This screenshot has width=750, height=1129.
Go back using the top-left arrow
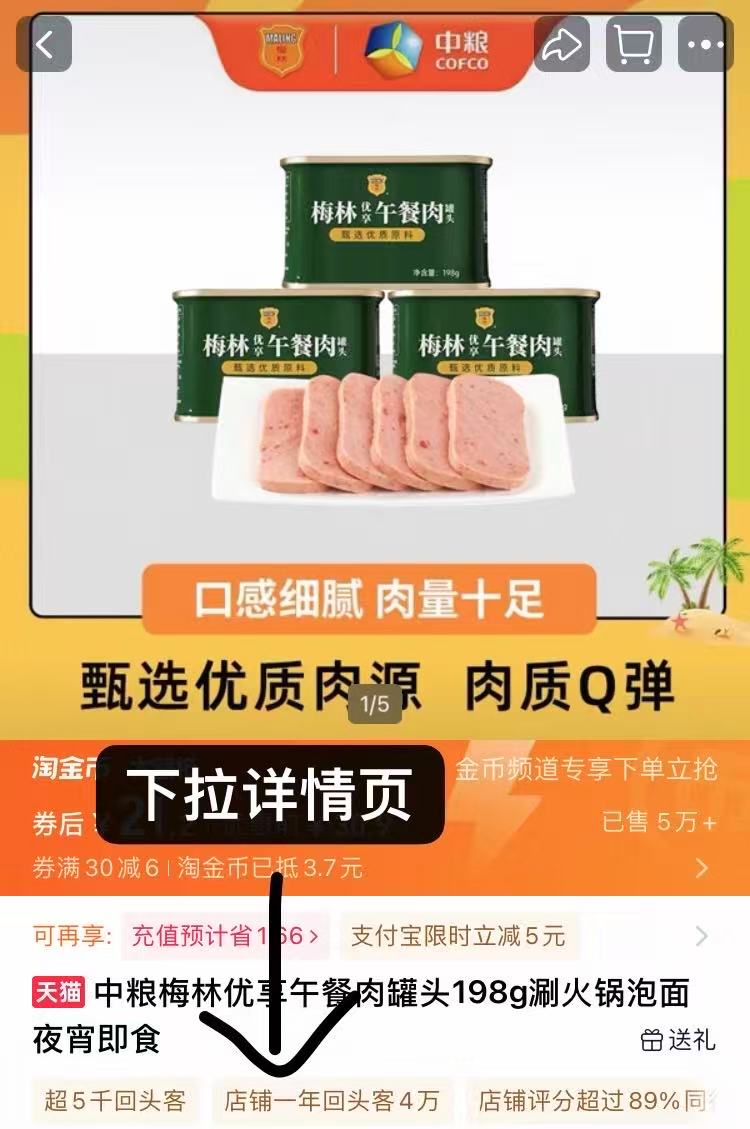[43, 45]
